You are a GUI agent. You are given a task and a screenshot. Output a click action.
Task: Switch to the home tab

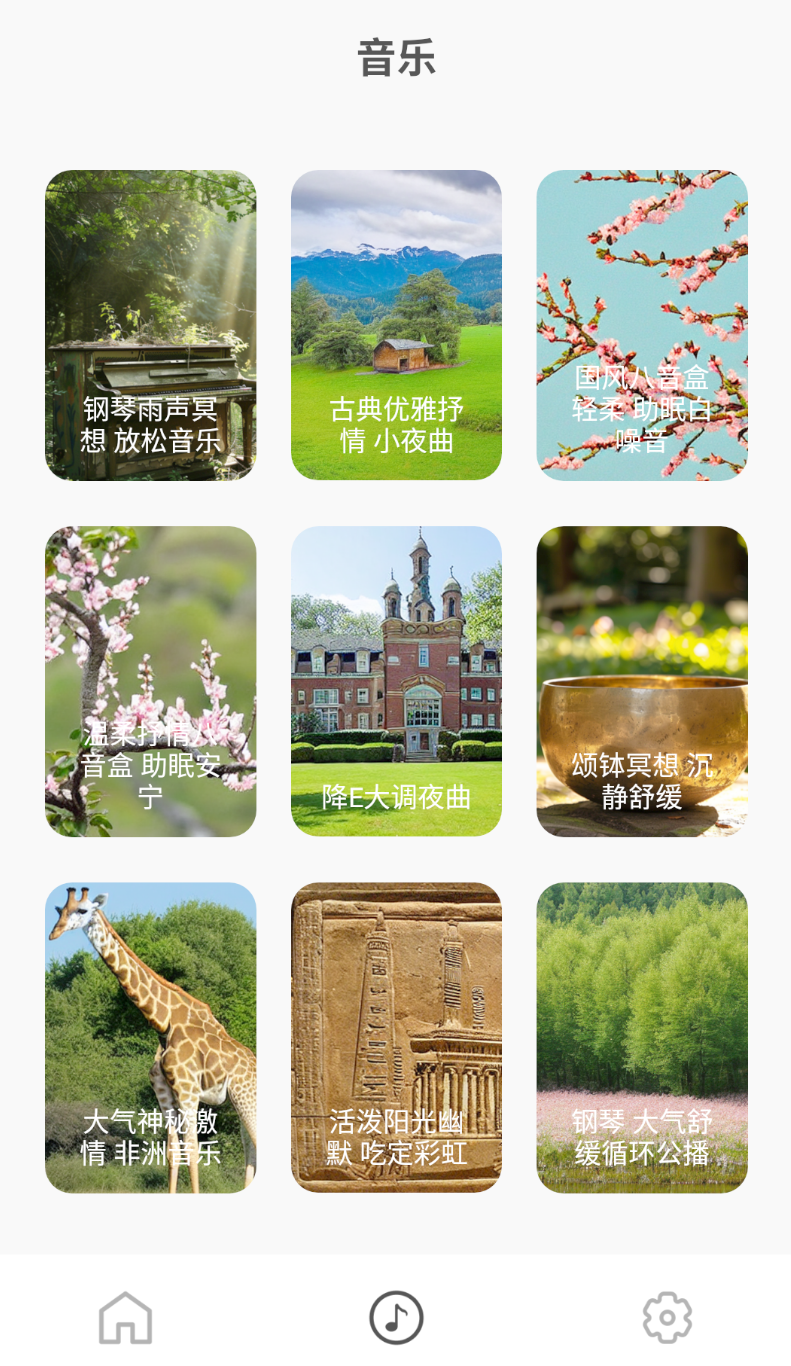pos(126,1318)
